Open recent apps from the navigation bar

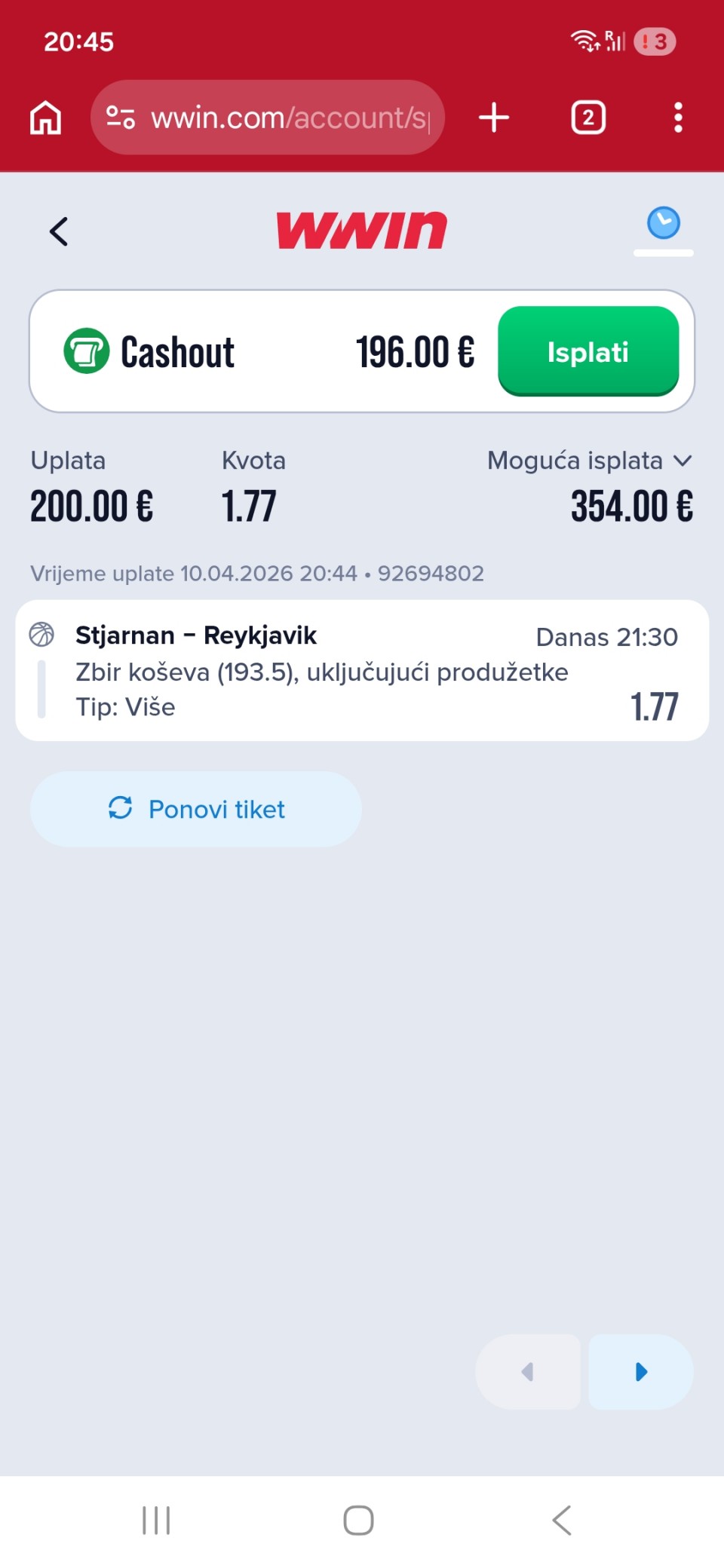click(156, 1521)
